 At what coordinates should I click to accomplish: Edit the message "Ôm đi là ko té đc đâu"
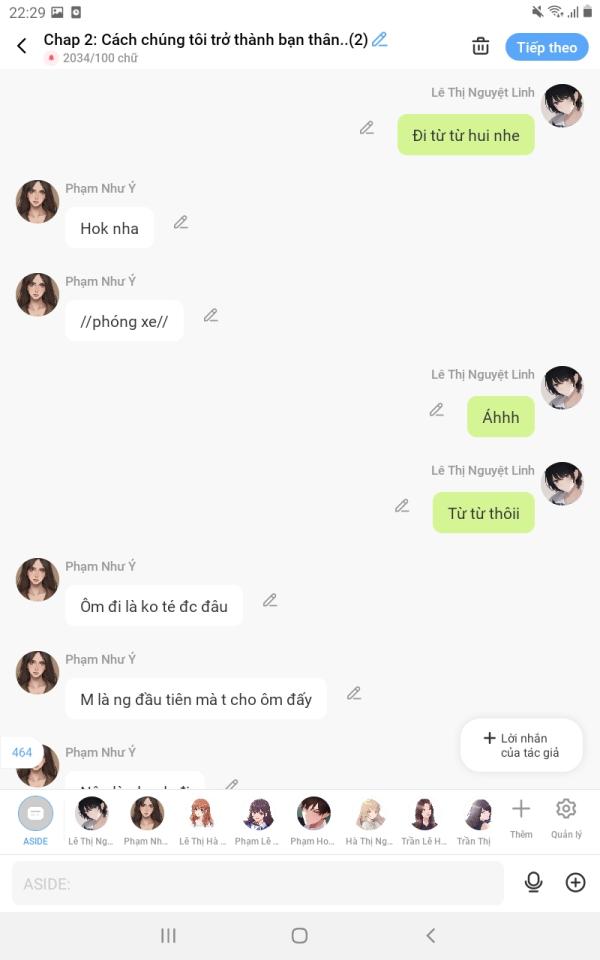[x=270, y=601]
